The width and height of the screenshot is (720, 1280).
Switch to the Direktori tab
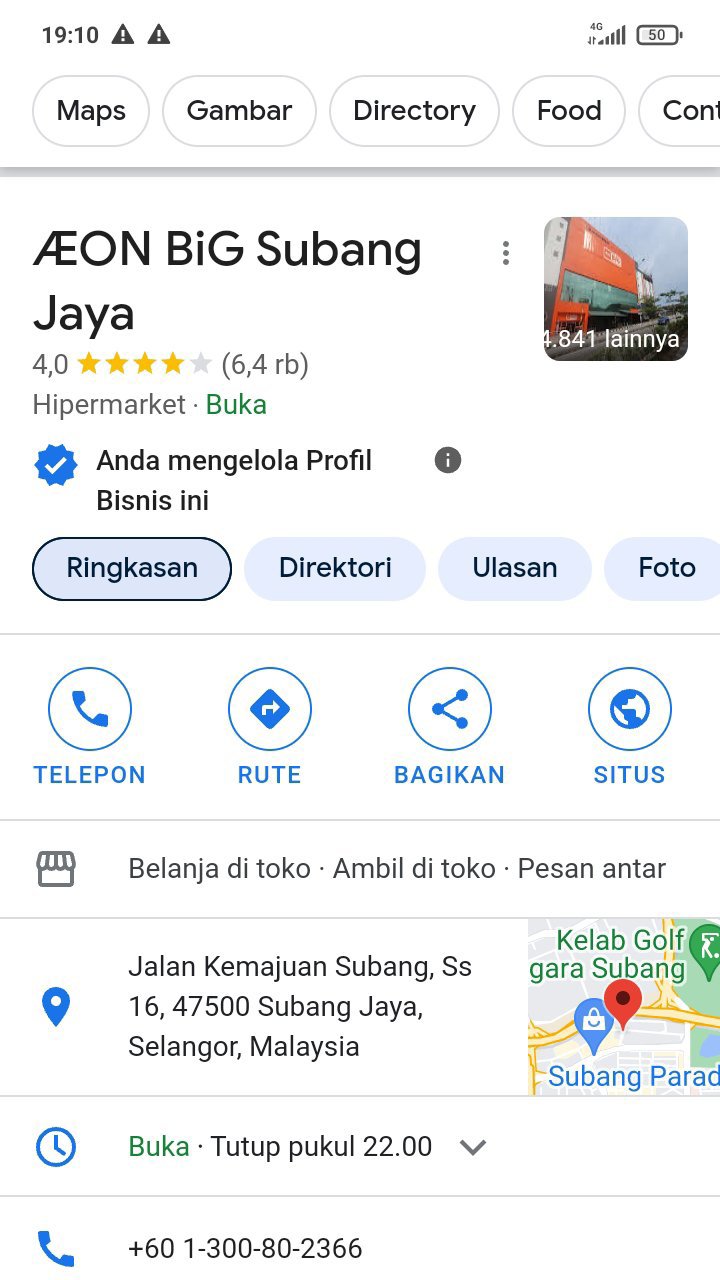(335, 569)
